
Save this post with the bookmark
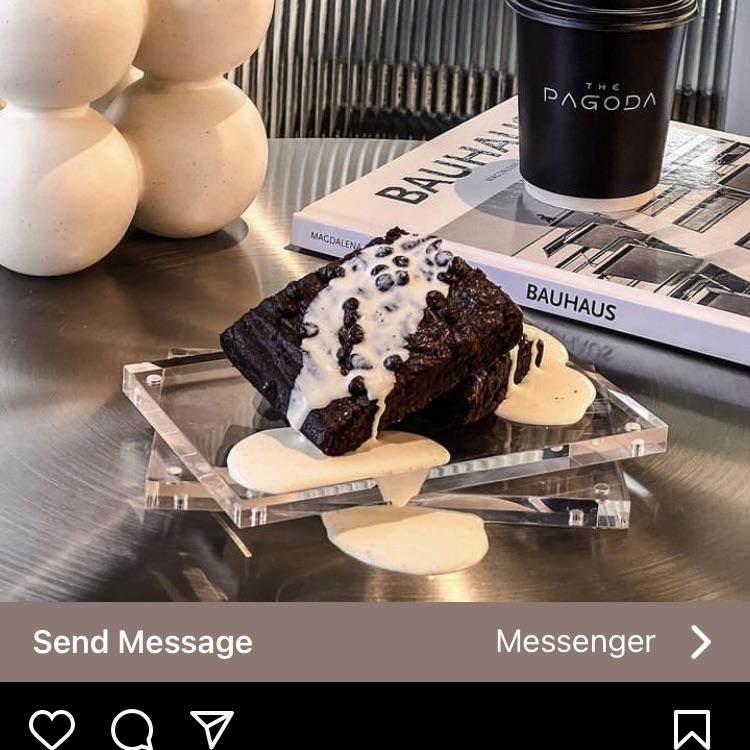[x=692, y=729]
